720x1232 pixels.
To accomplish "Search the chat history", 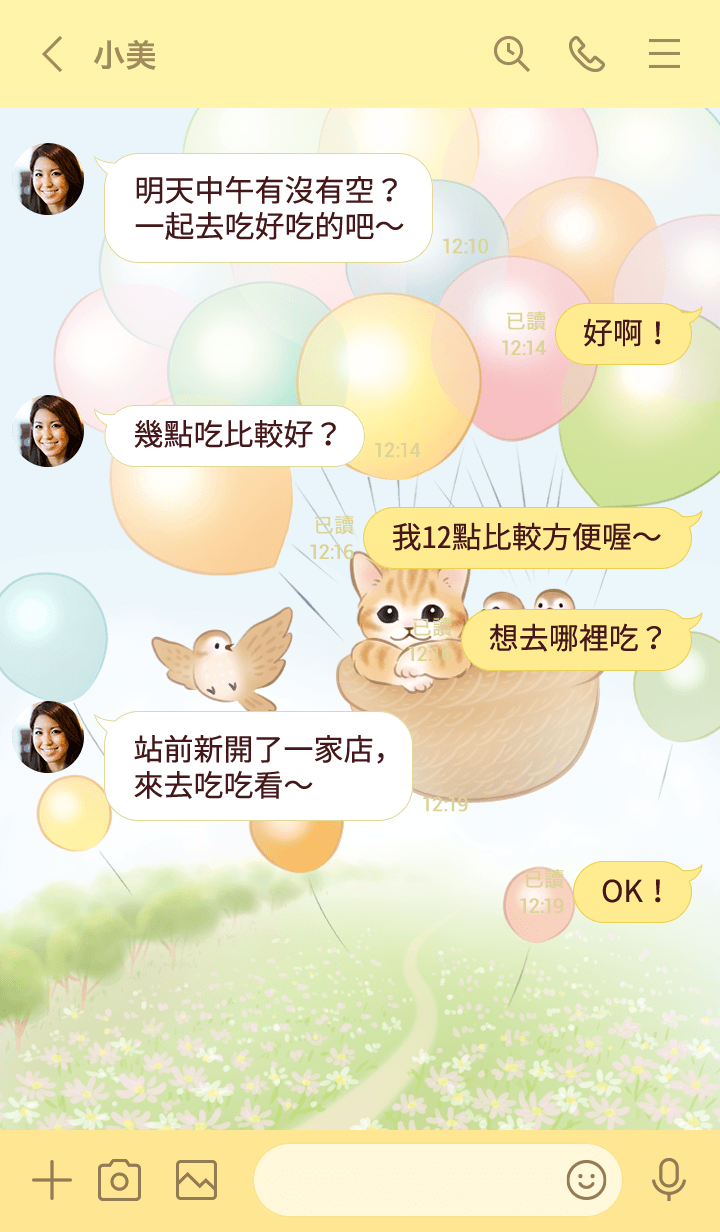I will (x=511, y=54).
